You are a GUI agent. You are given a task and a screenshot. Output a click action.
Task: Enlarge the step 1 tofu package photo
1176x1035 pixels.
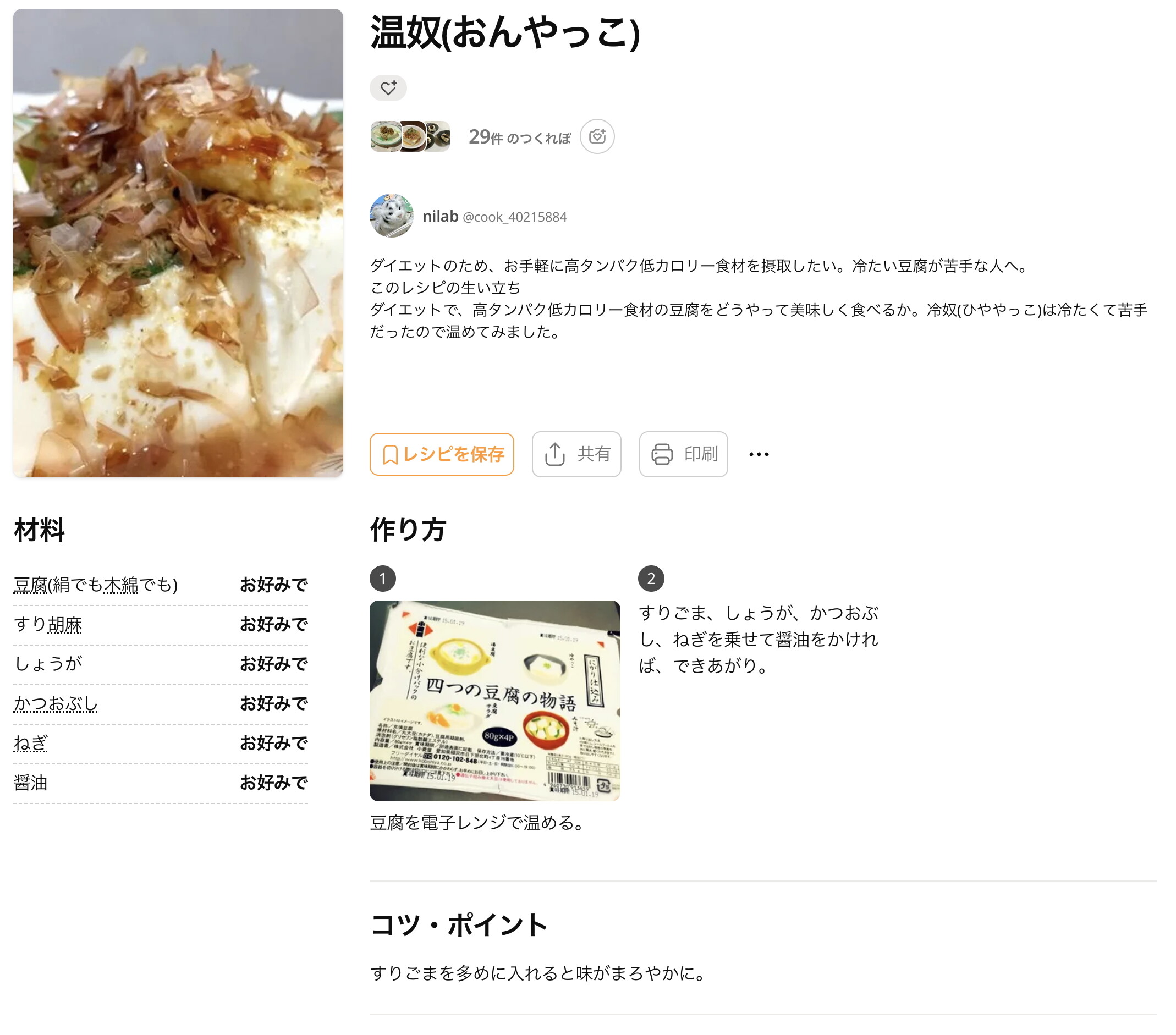494,700
